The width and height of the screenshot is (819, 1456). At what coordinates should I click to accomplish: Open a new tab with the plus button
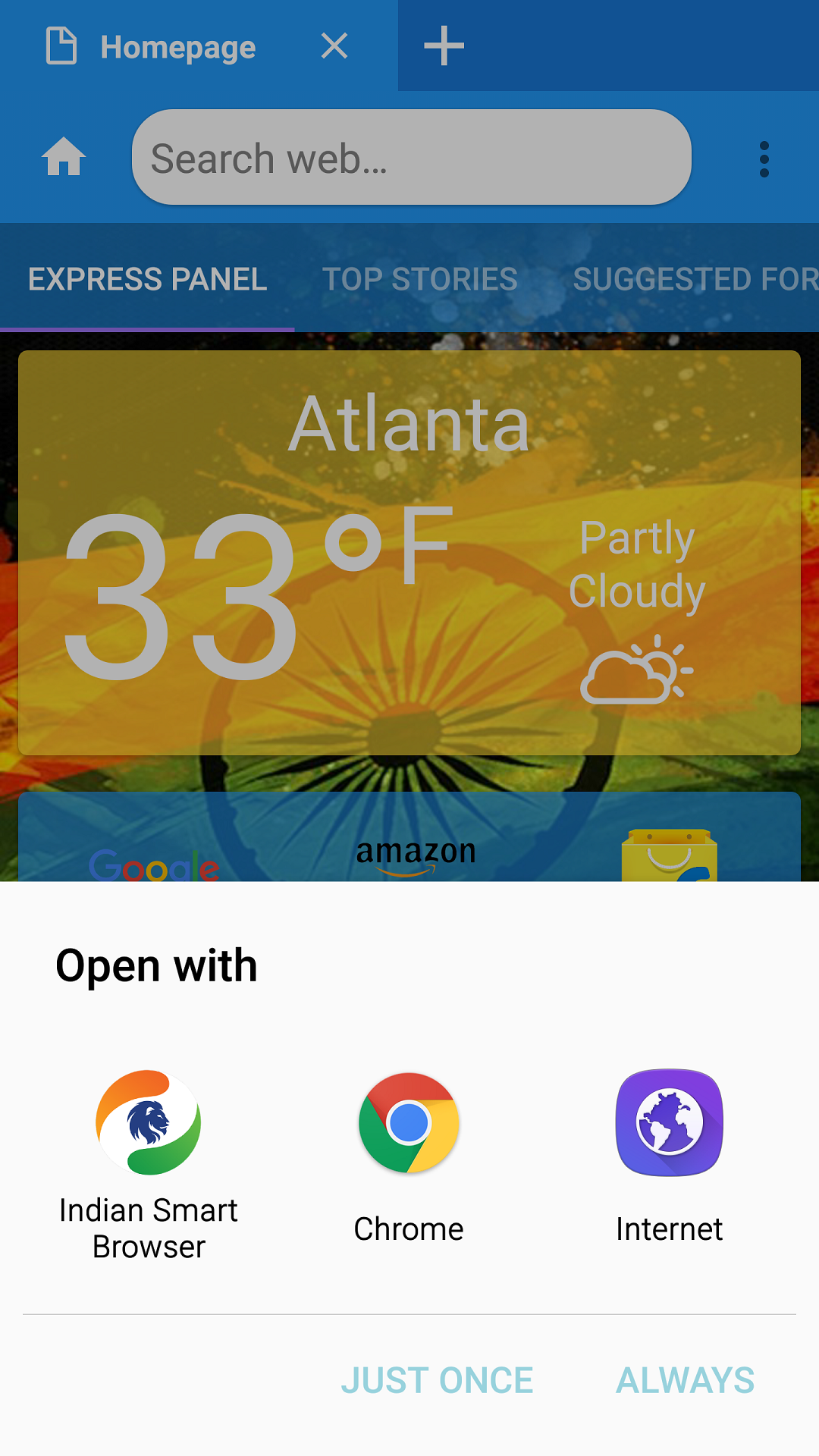tap(444, 45)
